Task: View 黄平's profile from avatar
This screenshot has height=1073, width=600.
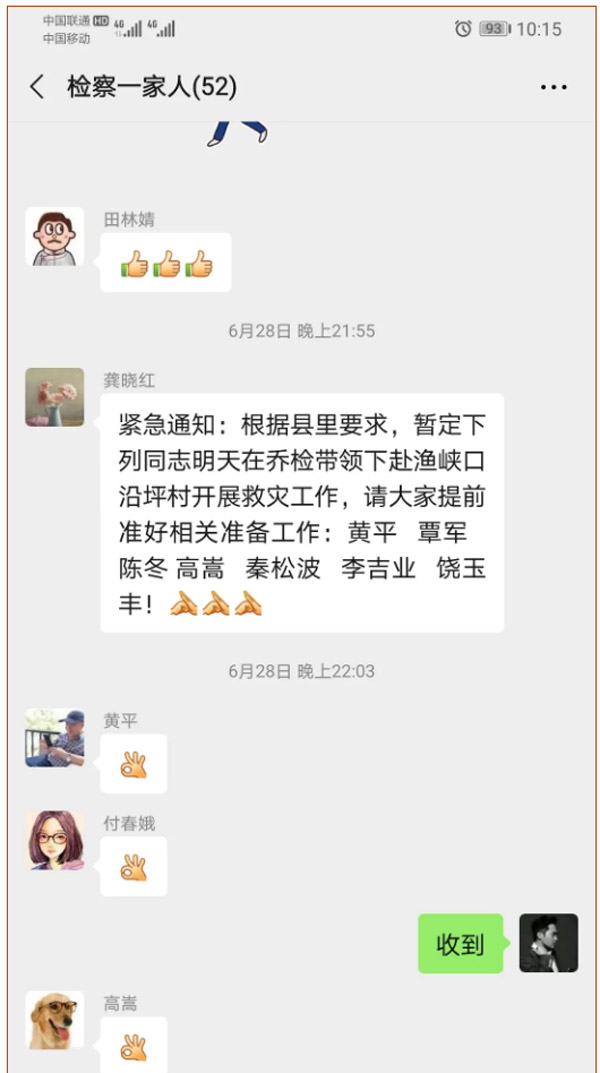Action: click(x=54, y=738)
